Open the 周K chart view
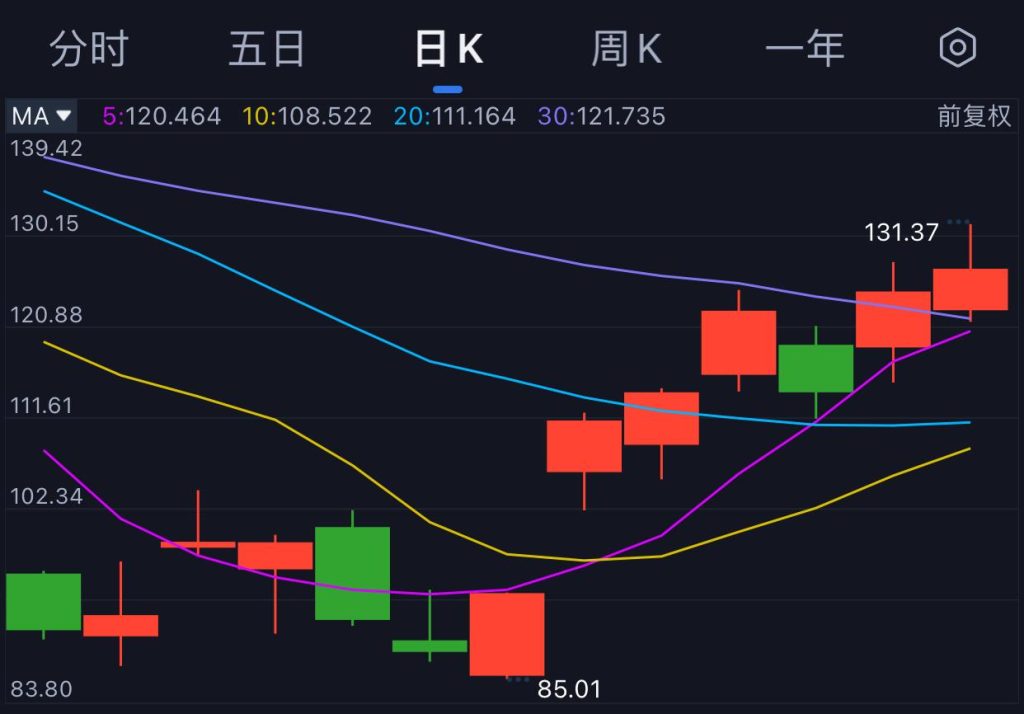Viewport: 1024px width, 714px height. coord(627,49)
